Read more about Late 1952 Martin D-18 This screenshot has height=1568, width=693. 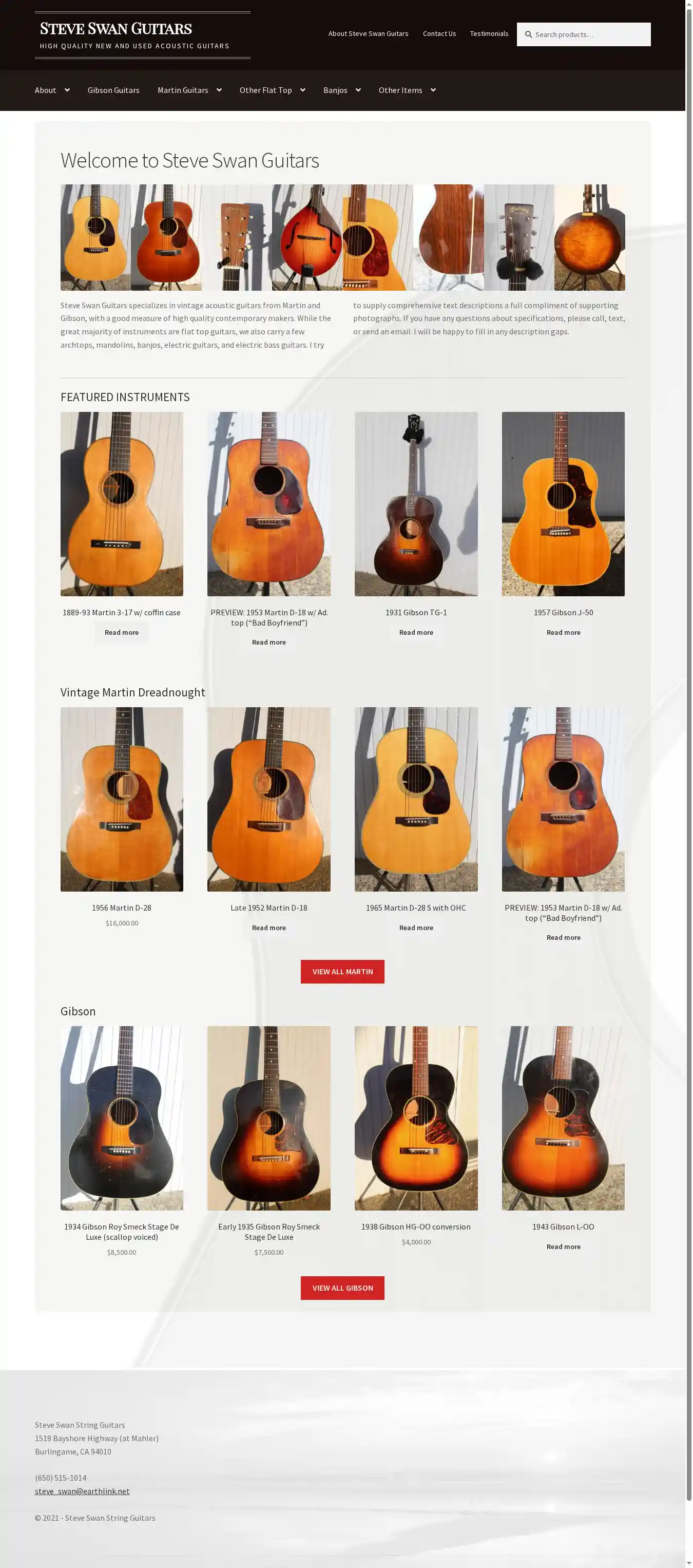(269, 928)
